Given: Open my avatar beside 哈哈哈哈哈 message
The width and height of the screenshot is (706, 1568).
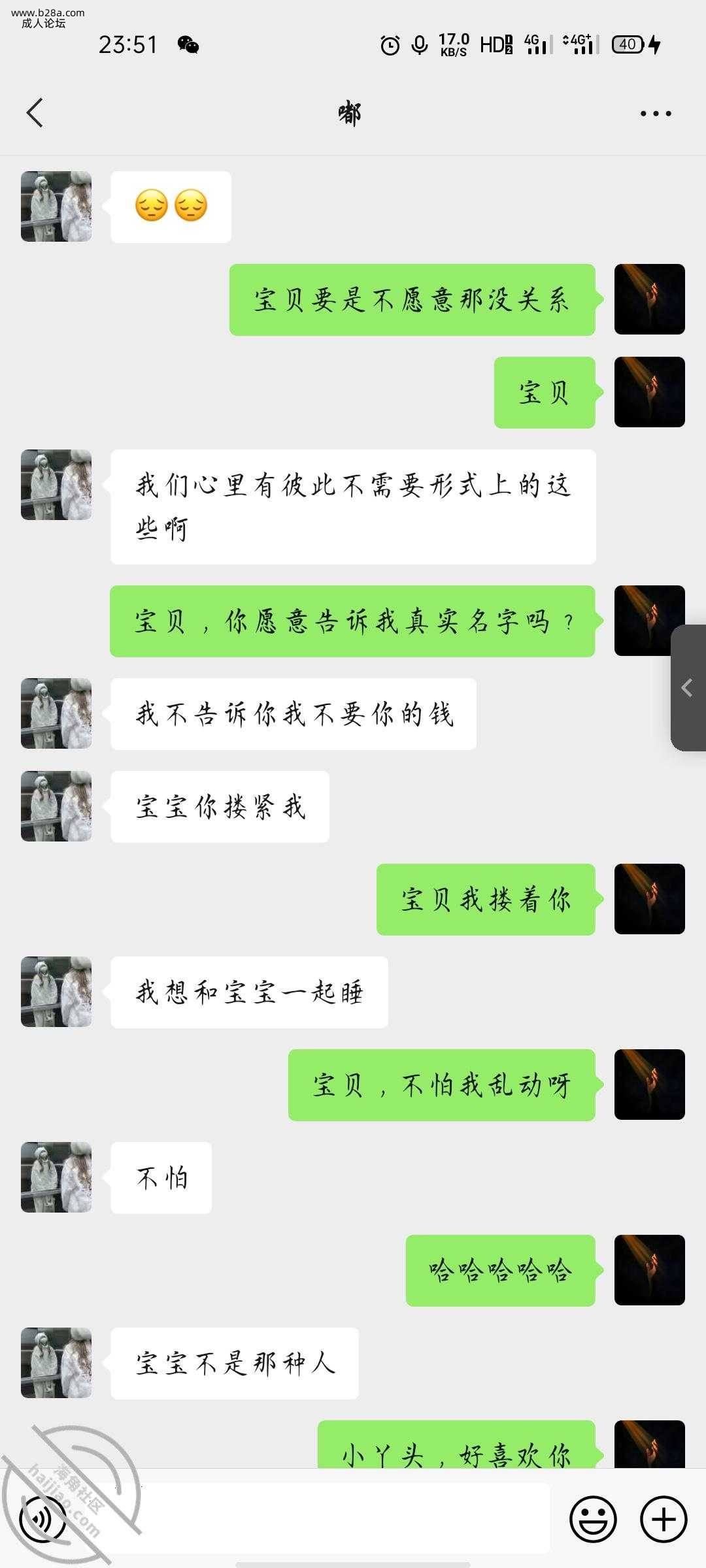Looking at the screenshot, I should 649,1270.
